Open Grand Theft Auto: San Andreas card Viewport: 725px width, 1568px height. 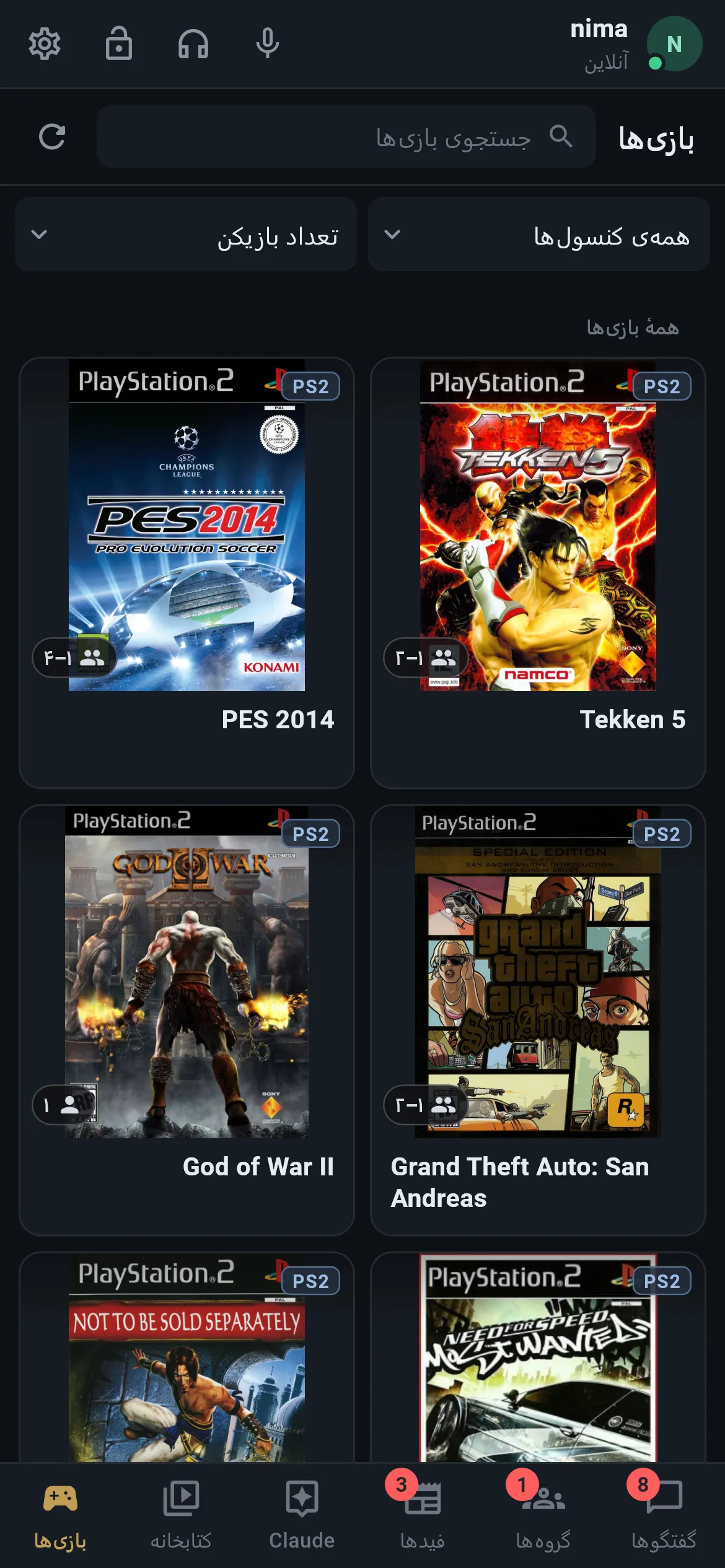pos(538,1020)
